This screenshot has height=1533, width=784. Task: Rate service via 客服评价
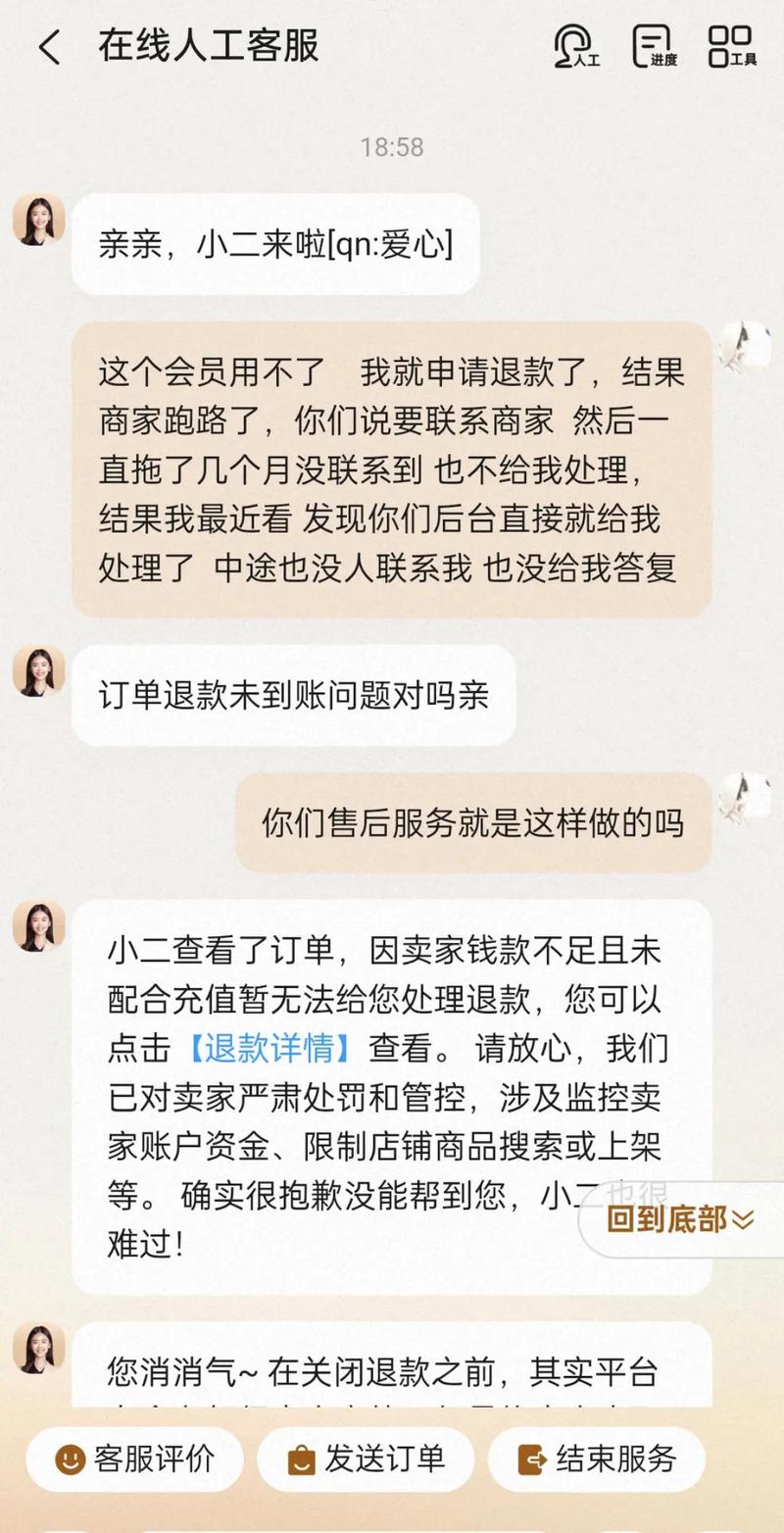point(134,1459)
